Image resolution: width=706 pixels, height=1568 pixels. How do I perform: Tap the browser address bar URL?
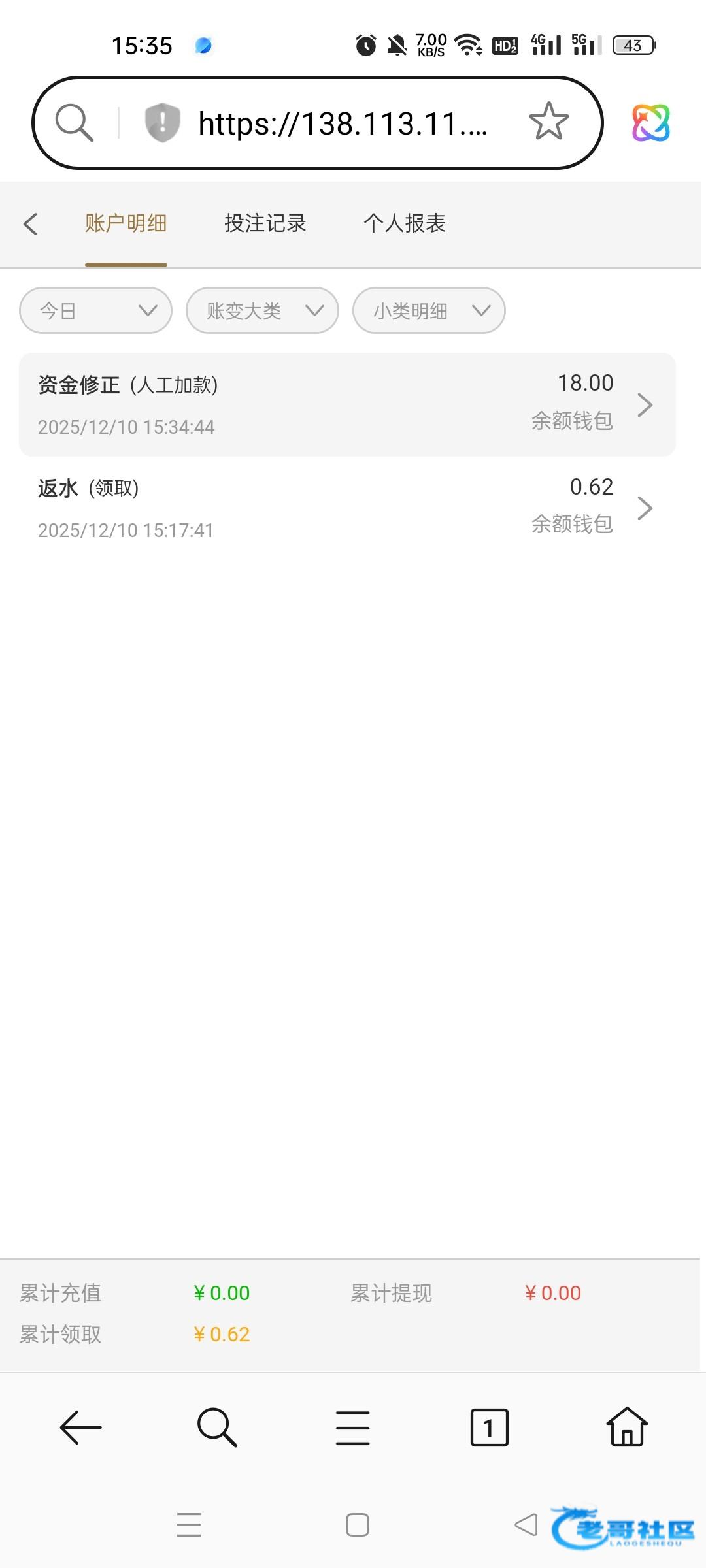click(x=343, y=123)
